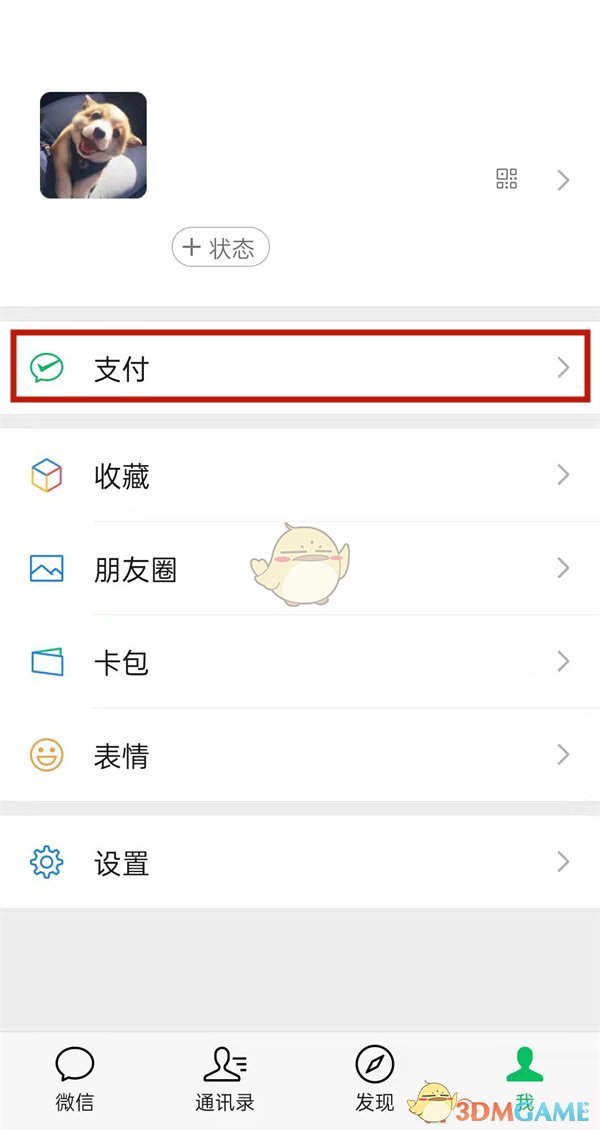Switch to the 通讯录 contacts tab
This screenshot has height=1130, width=600.
point(225,1080)
